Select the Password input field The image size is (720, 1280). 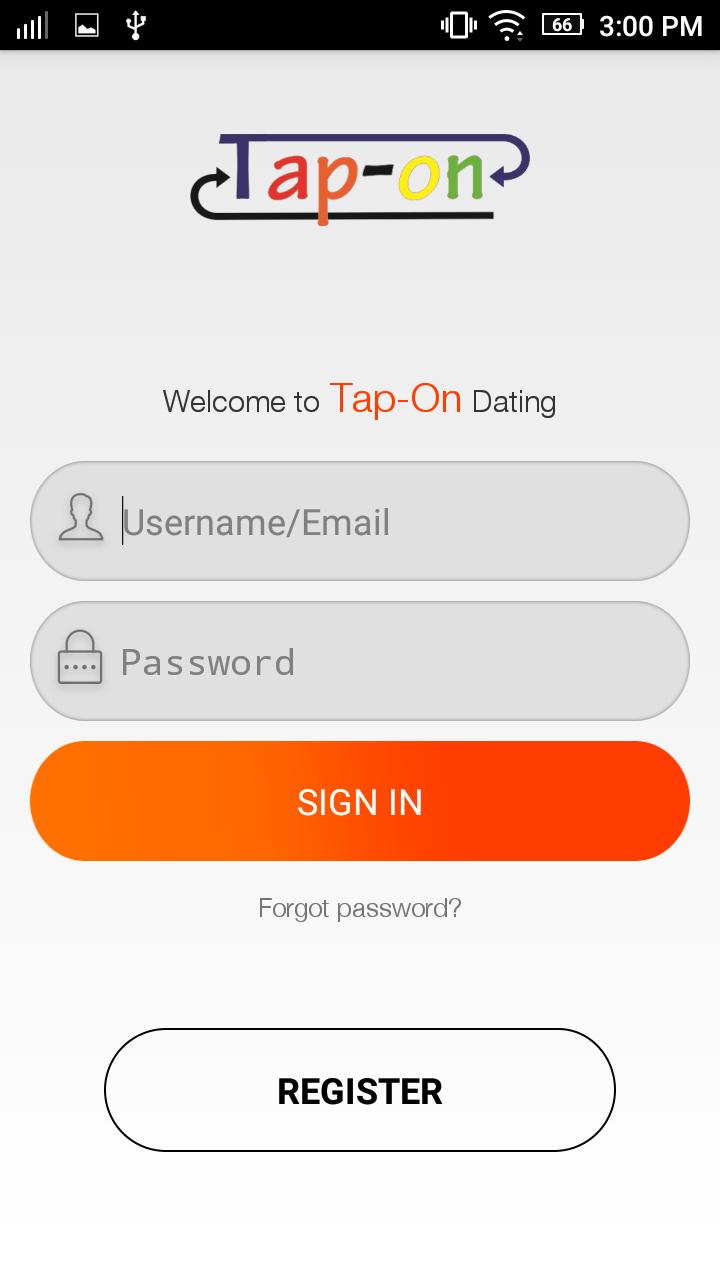360,660
